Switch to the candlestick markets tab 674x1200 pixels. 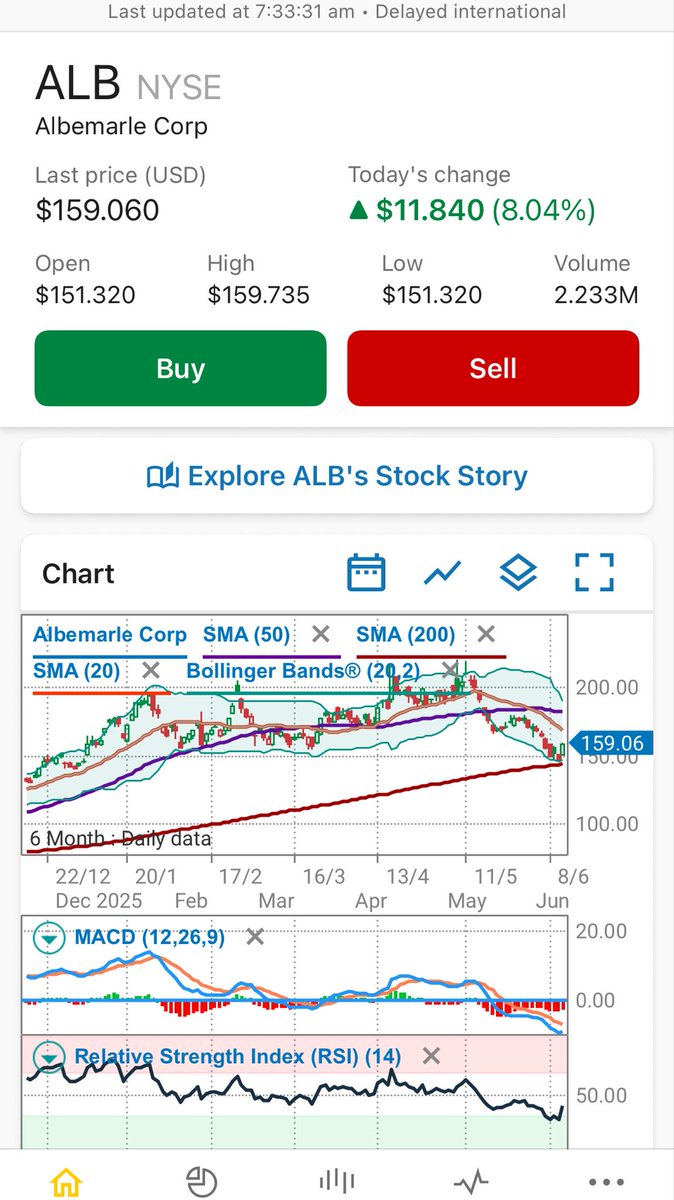[337, 1181]
